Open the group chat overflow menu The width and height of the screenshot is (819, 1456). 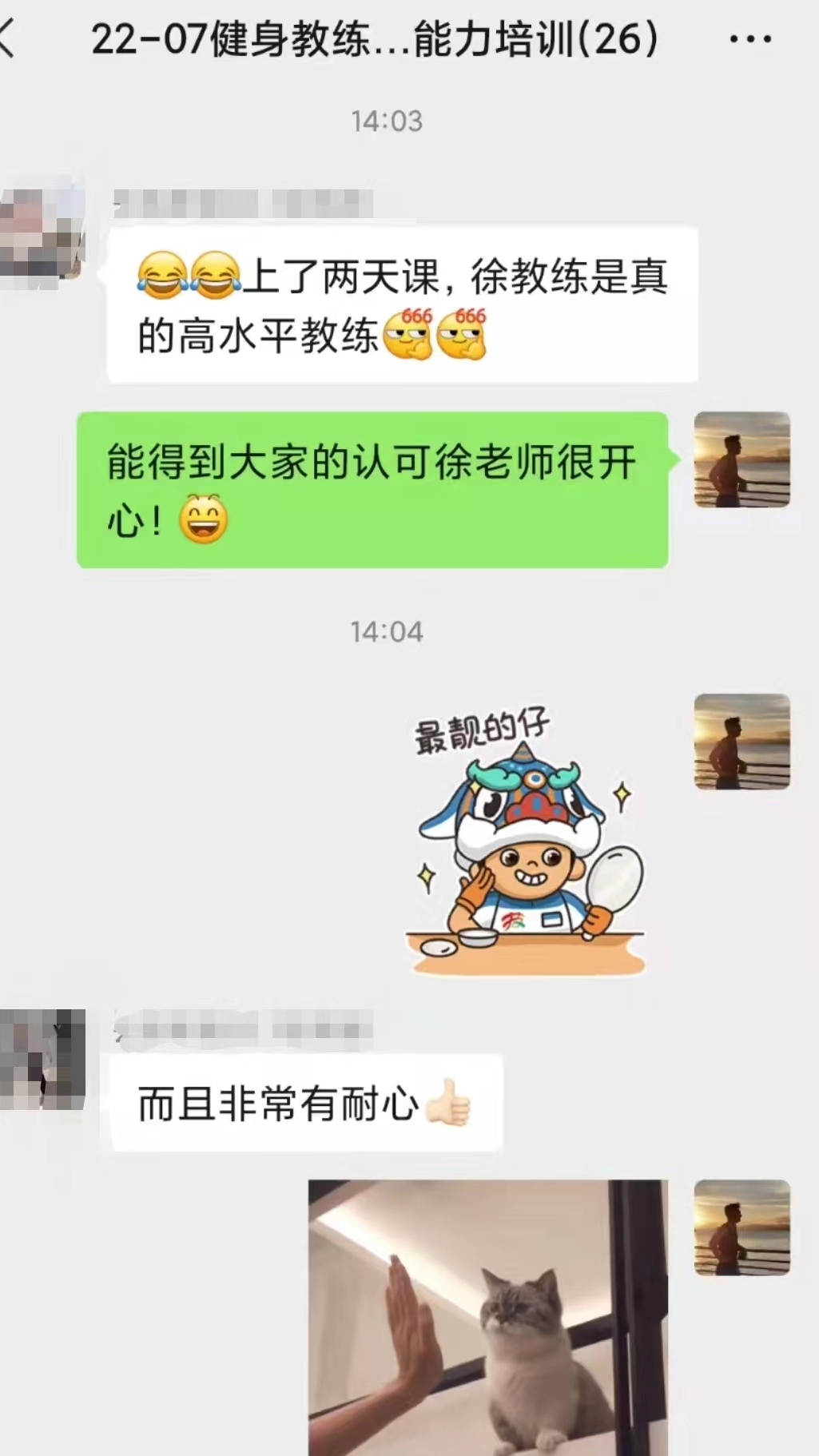pos(750,38)
